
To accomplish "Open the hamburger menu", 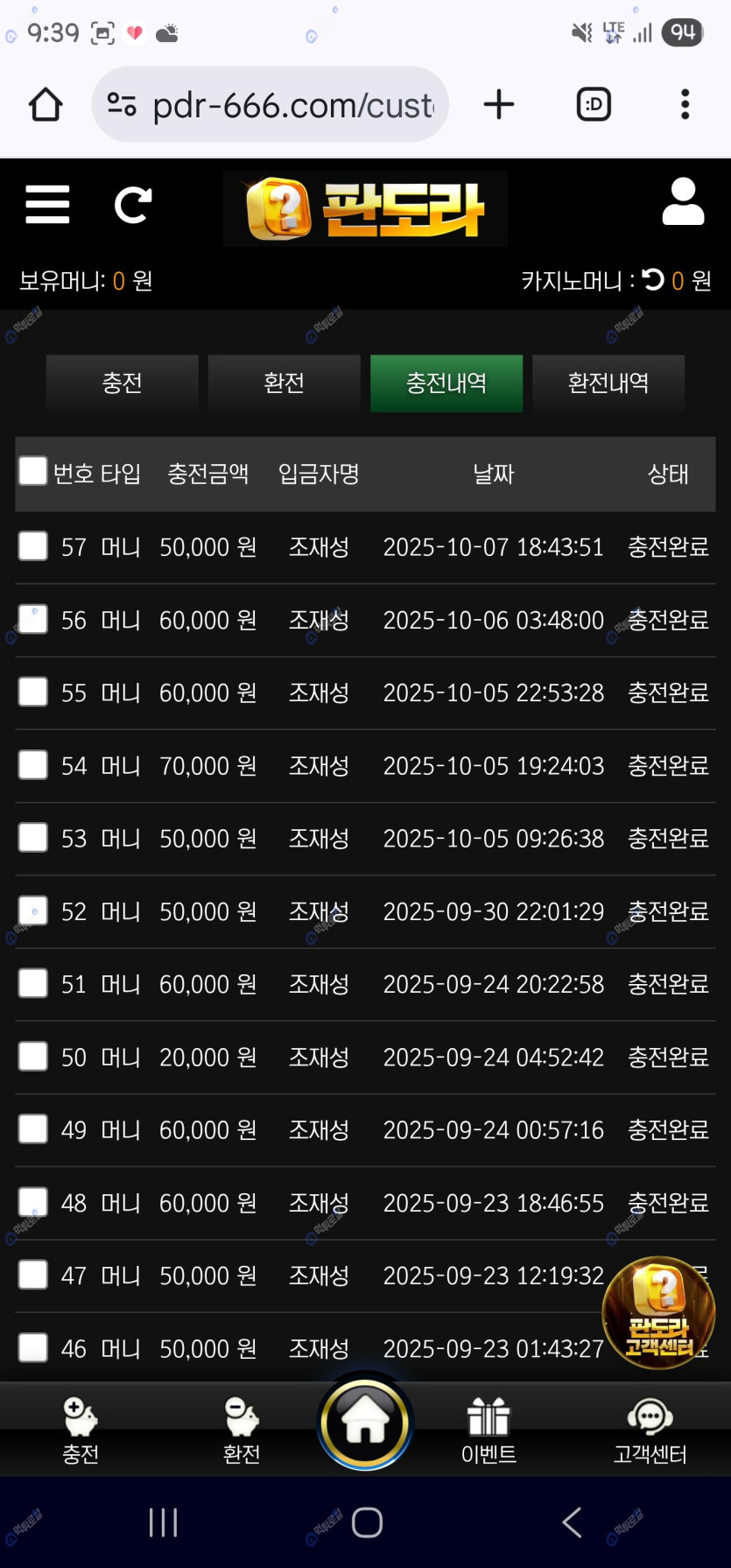I will [47, 204].
